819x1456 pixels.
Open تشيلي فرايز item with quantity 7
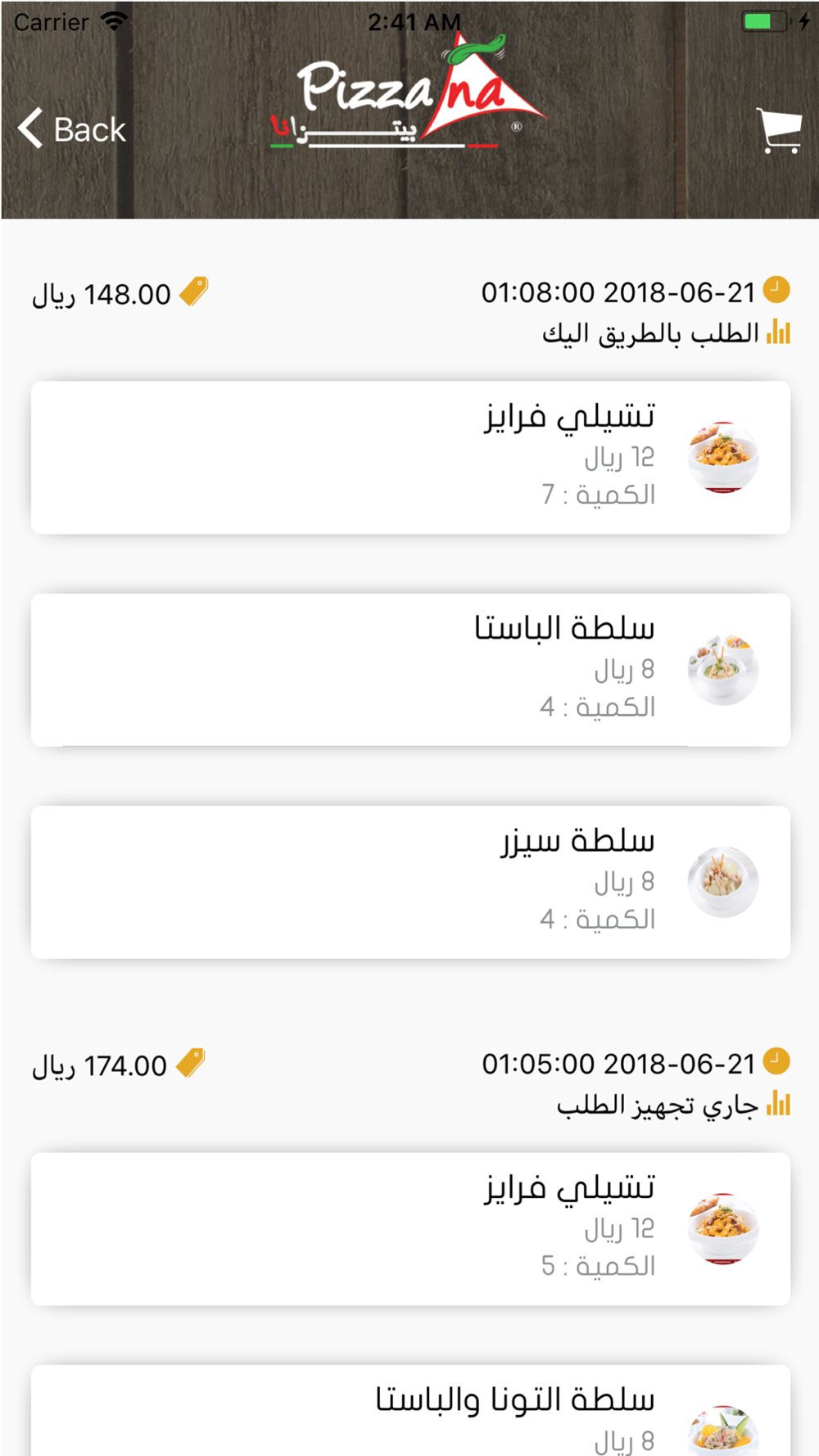click(x=410, y=458)
